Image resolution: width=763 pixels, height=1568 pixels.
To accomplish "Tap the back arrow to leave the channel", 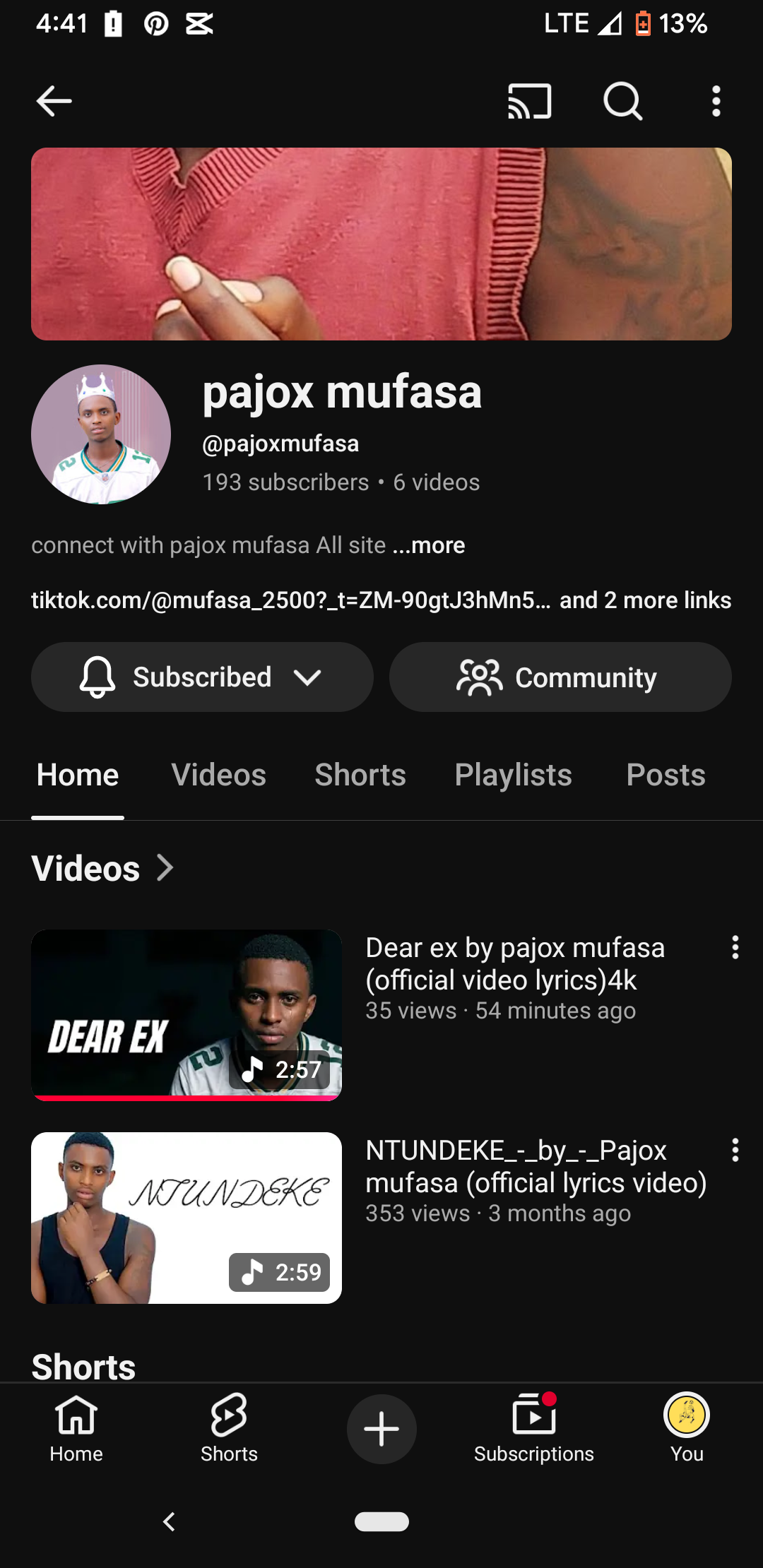I will tap(53, 102).
